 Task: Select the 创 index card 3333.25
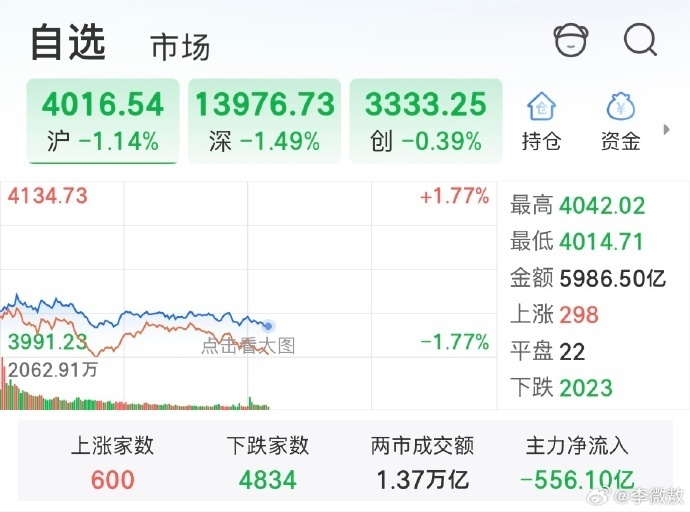coord(426,120)
